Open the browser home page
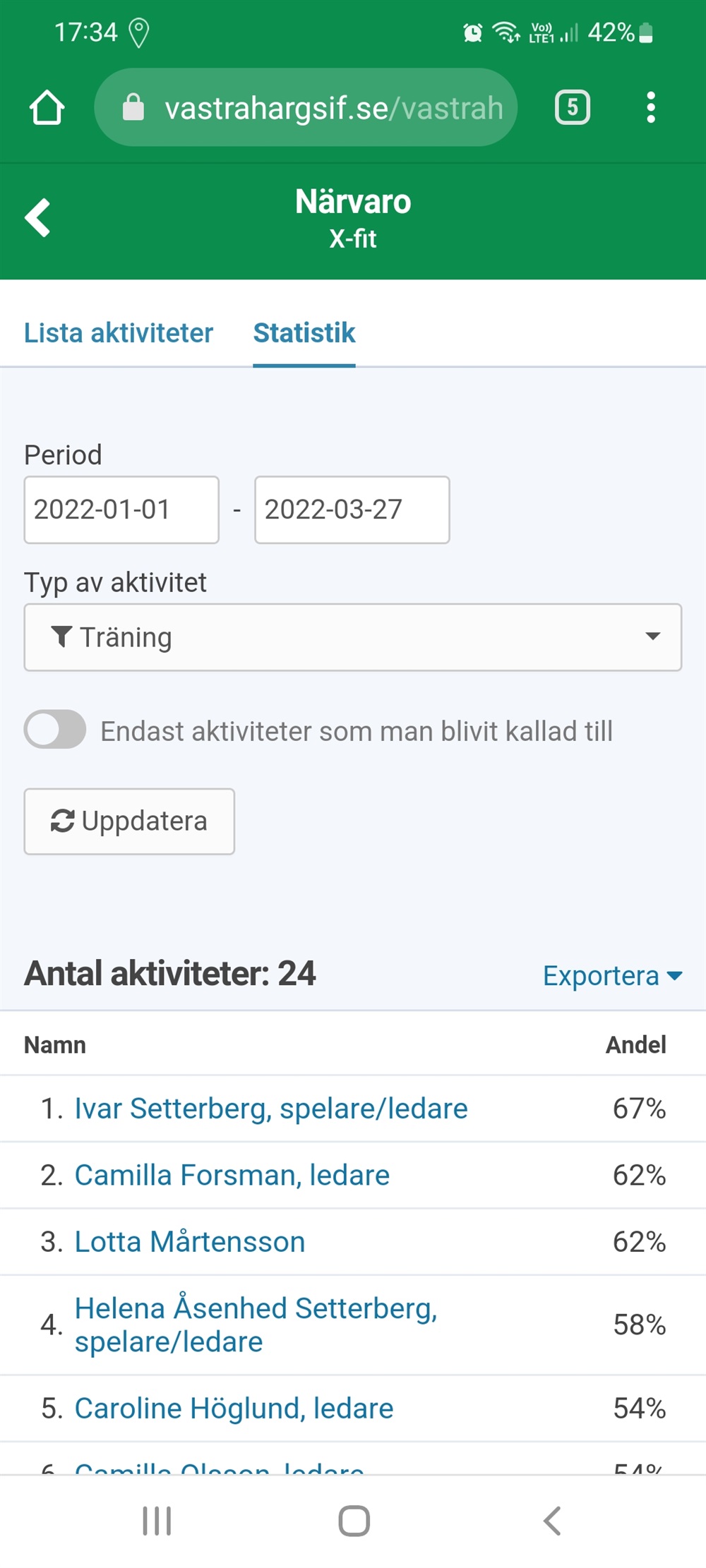The width and height of the screenshot is (706, 1568). (x=47, y=108)
